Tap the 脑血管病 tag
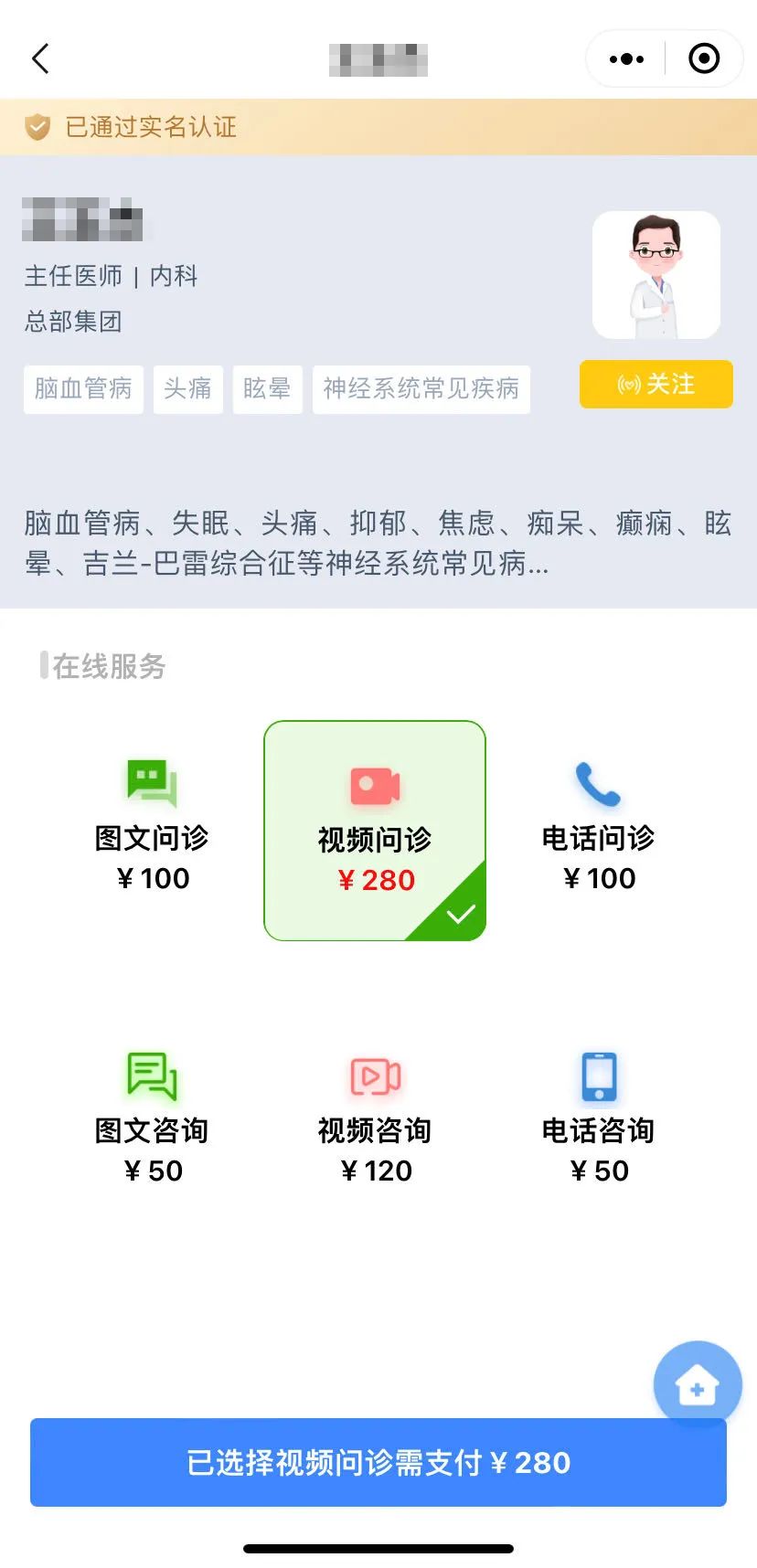 83,389
